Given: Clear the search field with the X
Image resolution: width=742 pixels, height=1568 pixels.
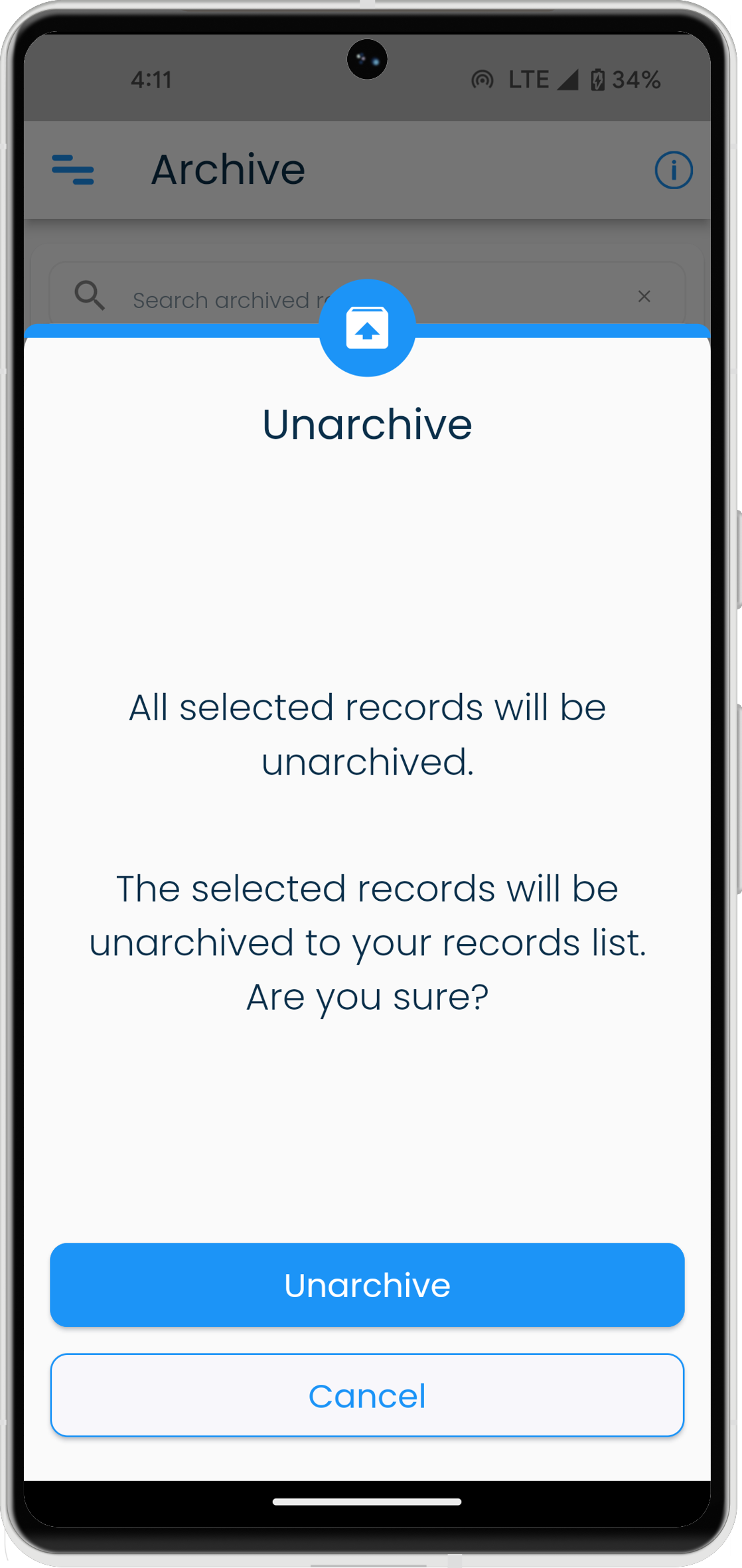Looking at the screenshot, I should pyautogui.click(x=644, y=296).
